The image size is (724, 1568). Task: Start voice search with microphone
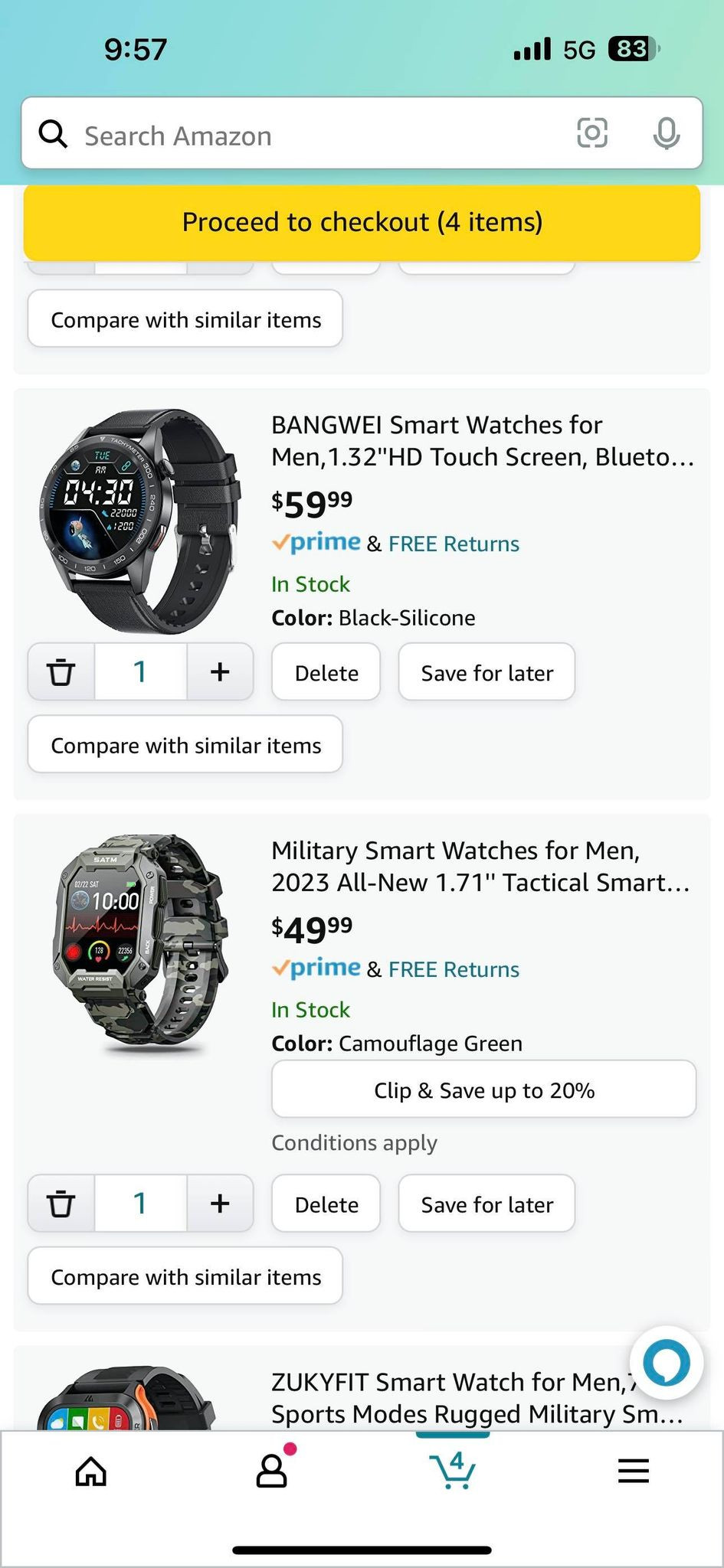point(666,134)
